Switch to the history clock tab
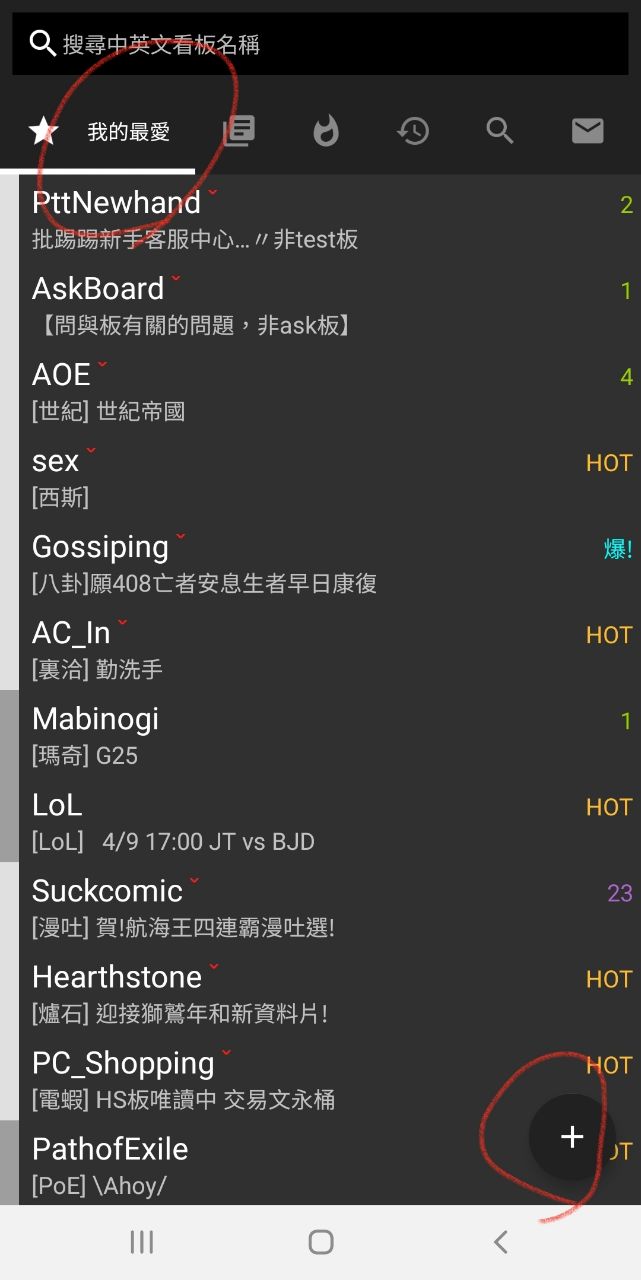The height and width of the screenshot is (1280, 641). coord(413,131)
